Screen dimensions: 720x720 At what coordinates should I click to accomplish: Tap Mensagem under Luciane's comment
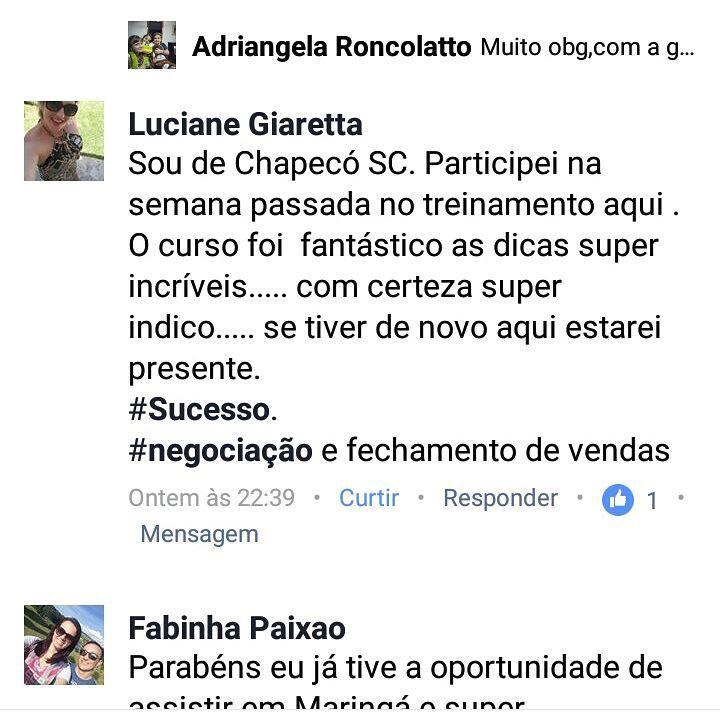tap(199, 534)
